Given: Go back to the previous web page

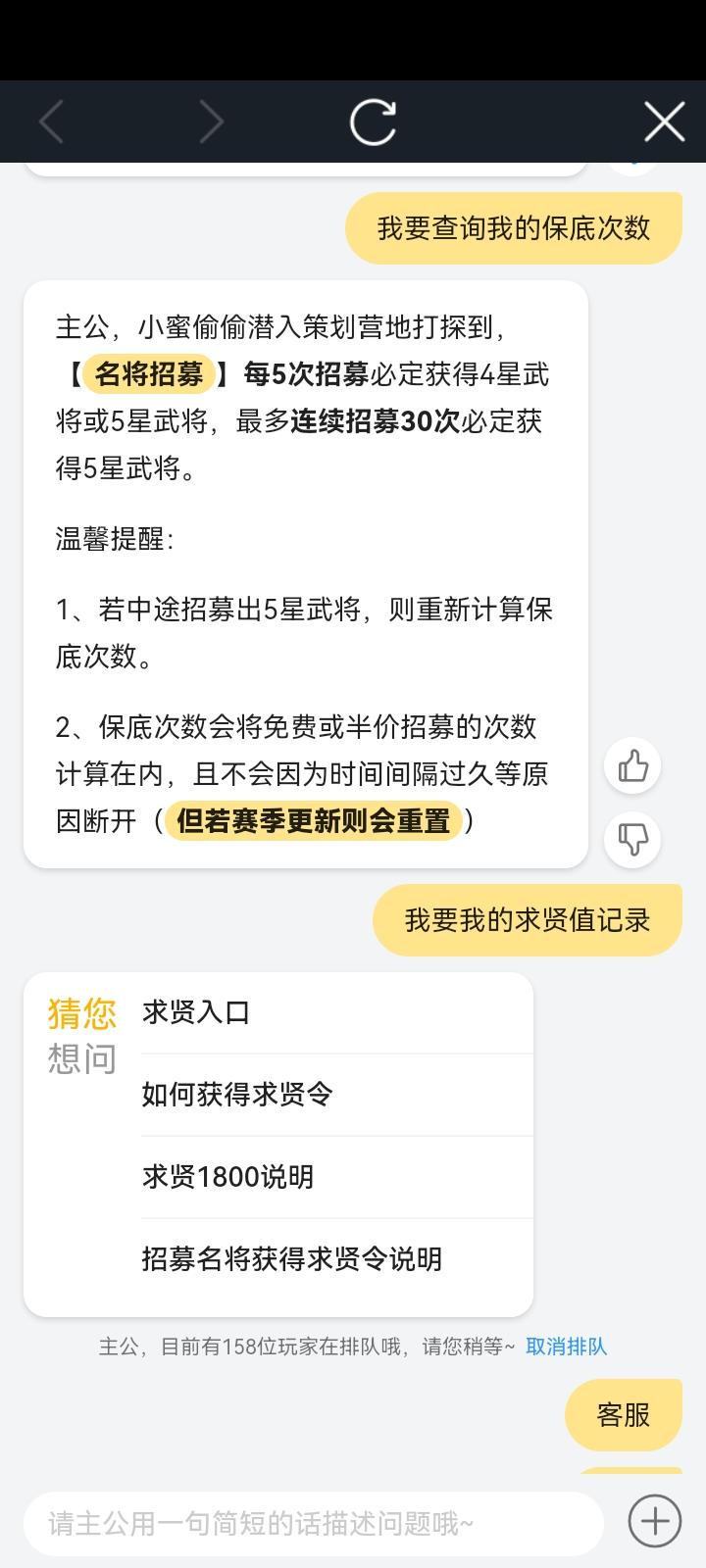Looking at the screenshot, I should coord(51,122).
